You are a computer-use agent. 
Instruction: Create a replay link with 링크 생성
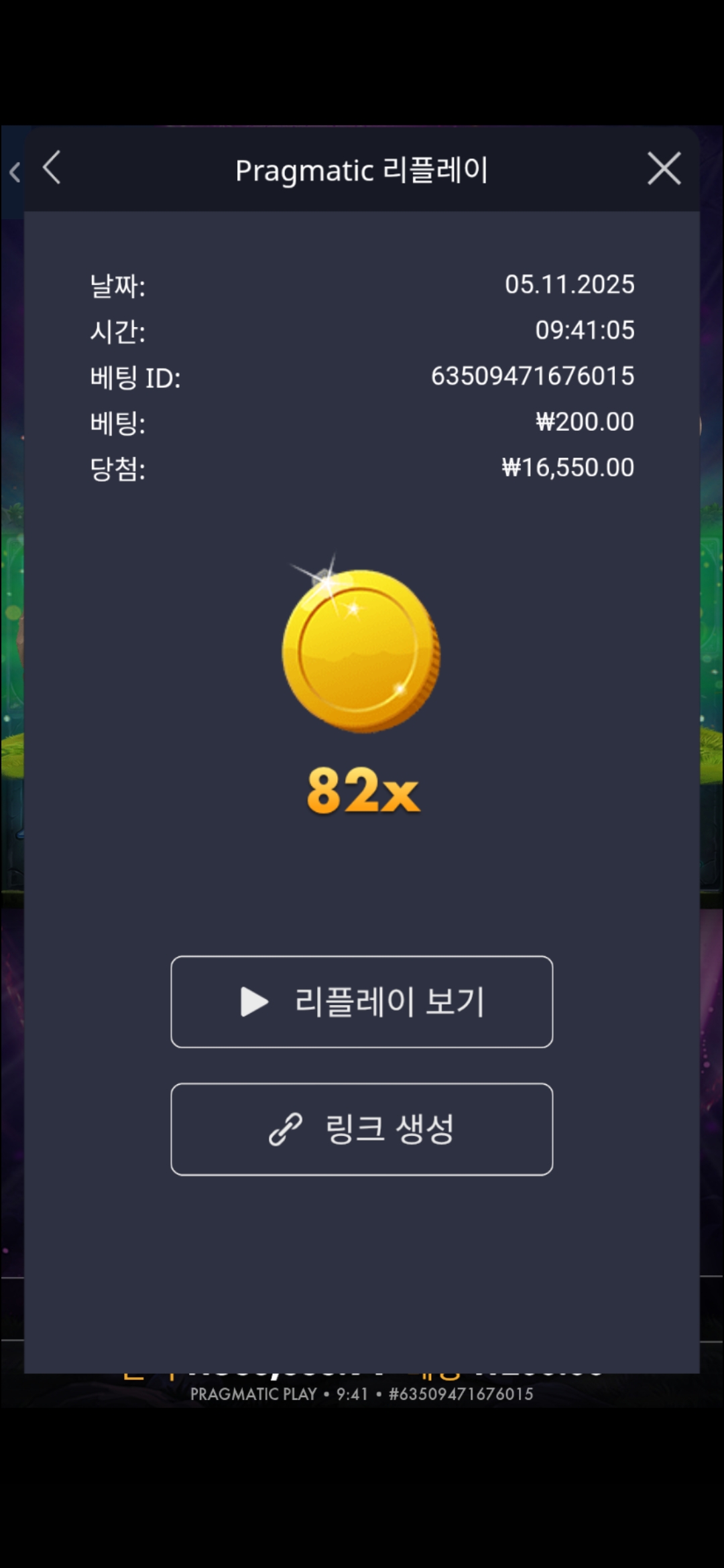(x=362, y=1129)
